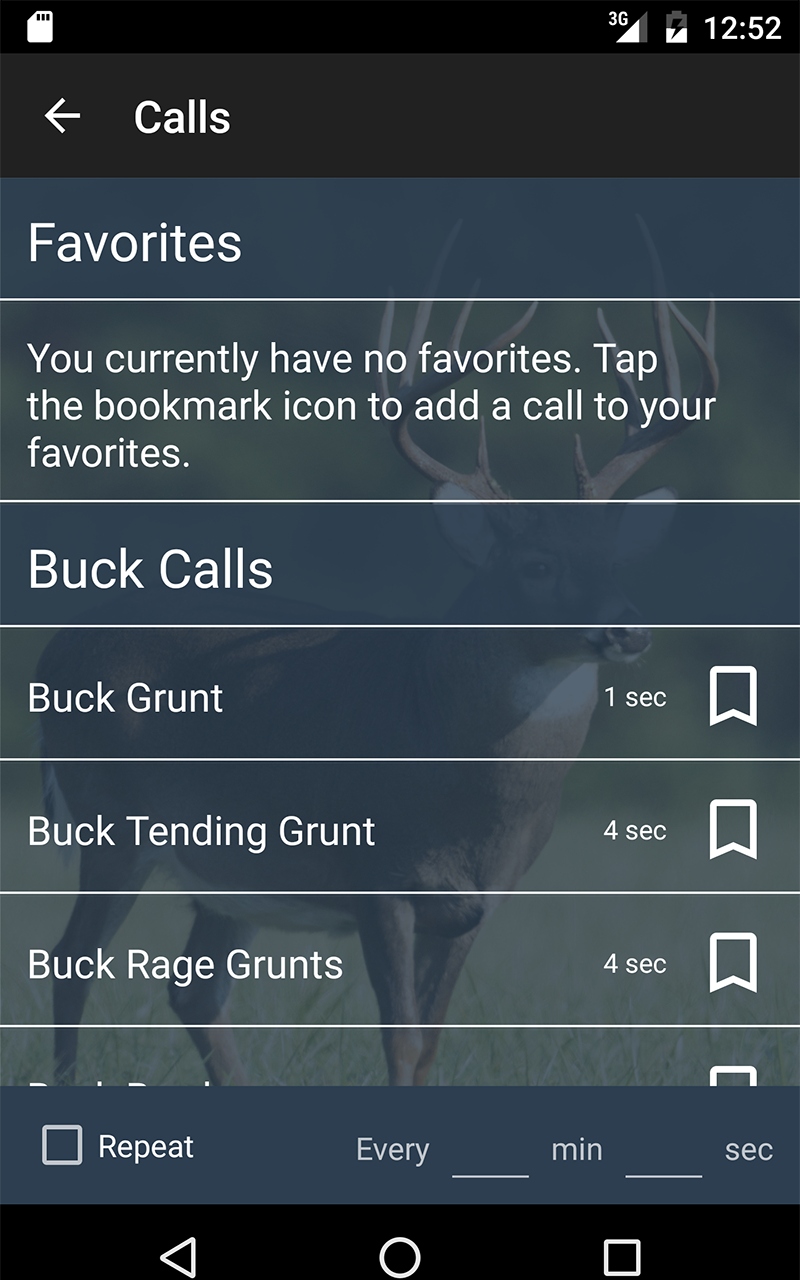Tap the favorites empty-state message
Image resolution: width=800 pixels, height=1280 pixels.
[372, 405]
